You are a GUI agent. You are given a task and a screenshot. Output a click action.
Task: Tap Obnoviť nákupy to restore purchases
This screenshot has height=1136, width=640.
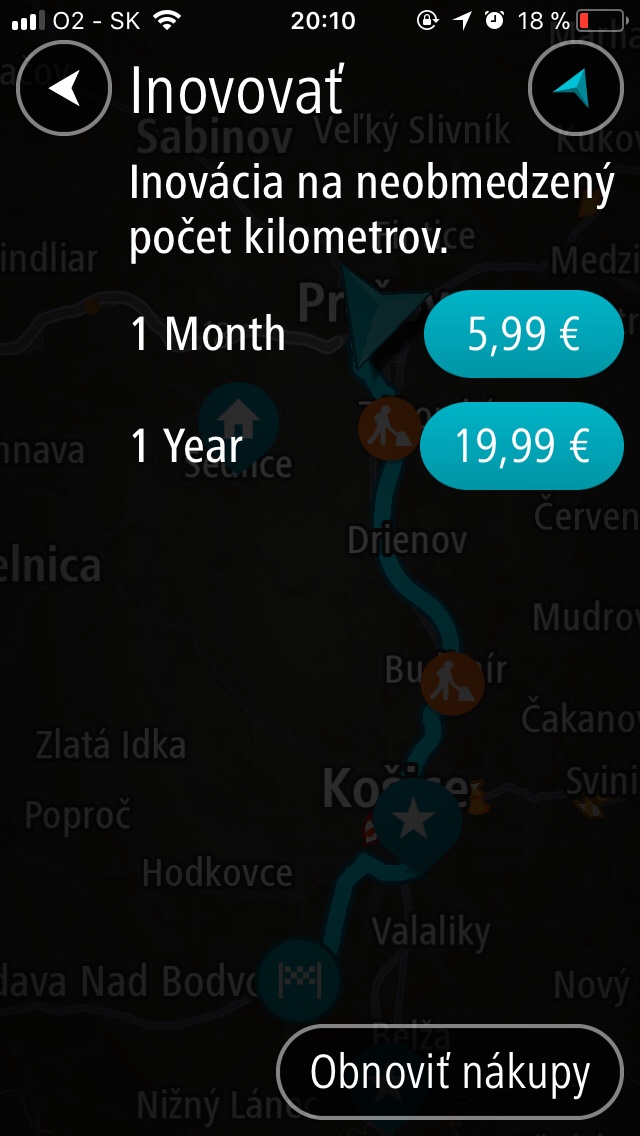tap(450, 1074)
